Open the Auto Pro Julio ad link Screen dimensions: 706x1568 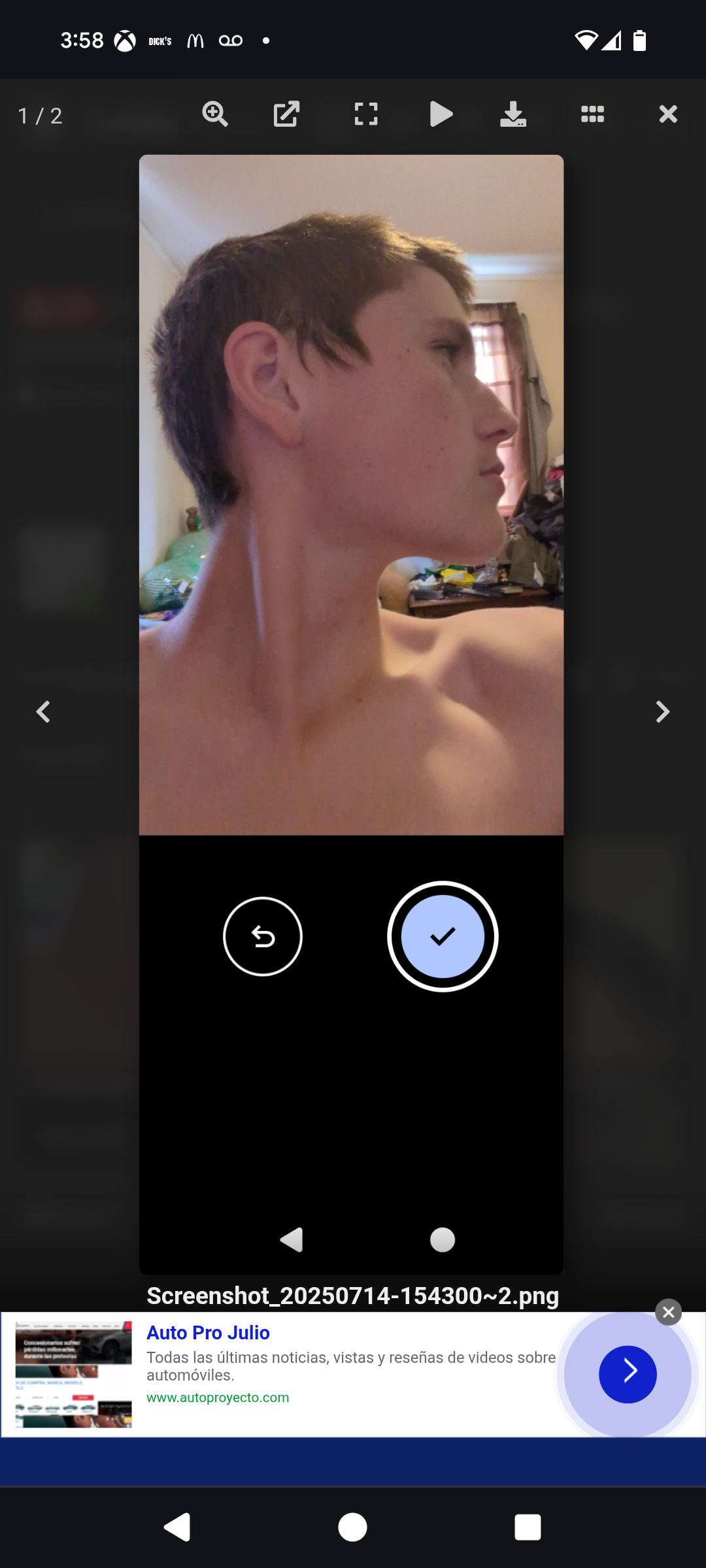208,1332
